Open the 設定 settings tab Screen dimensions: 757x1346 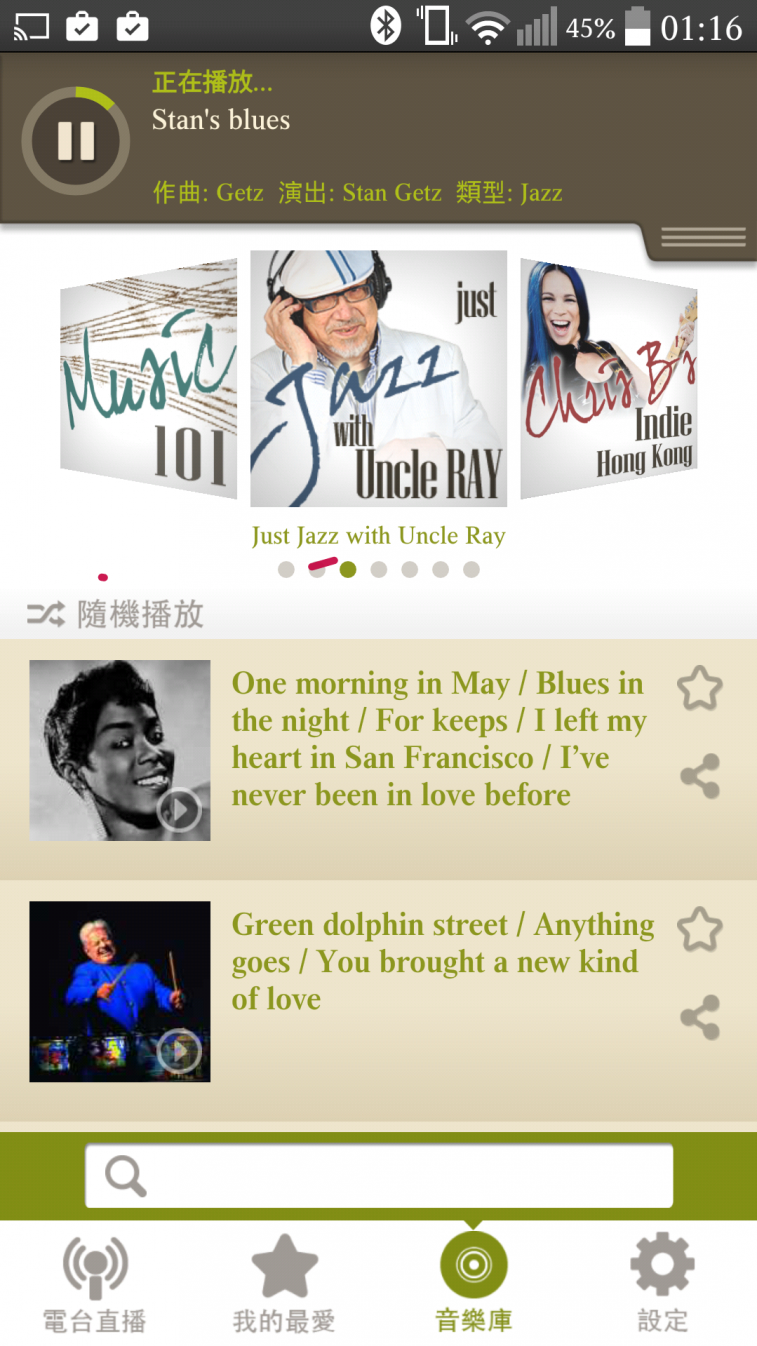[x=662, y=1285]
